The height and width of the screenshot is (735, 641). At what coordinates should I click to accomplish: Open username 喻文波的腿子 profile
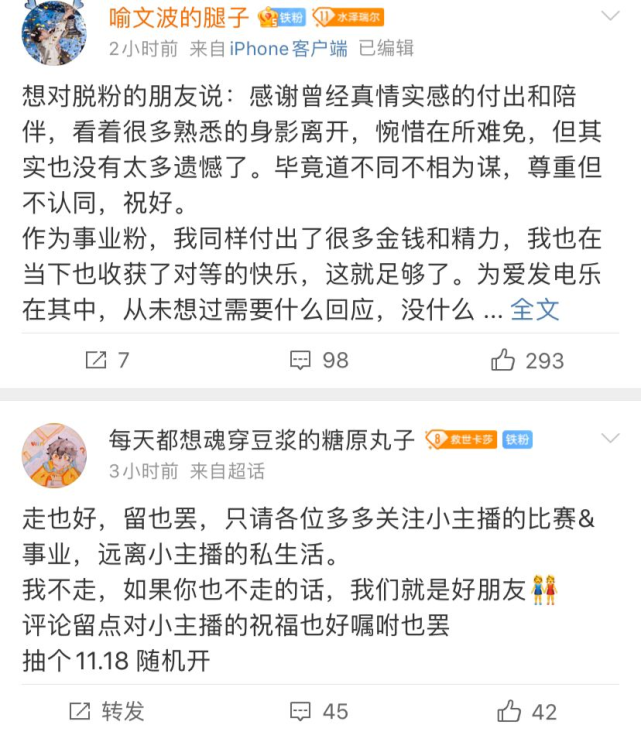coord(180,17)
